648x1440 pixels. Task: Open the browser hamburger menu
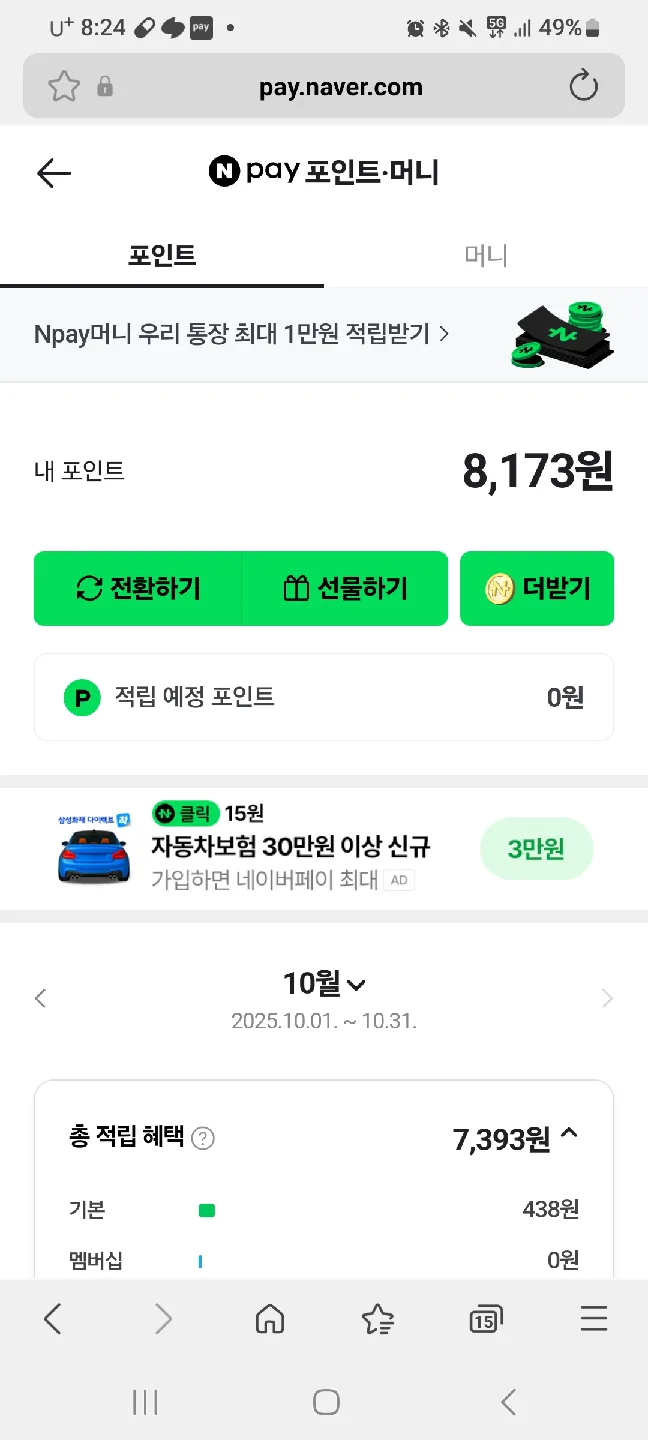coord(594,1320)
